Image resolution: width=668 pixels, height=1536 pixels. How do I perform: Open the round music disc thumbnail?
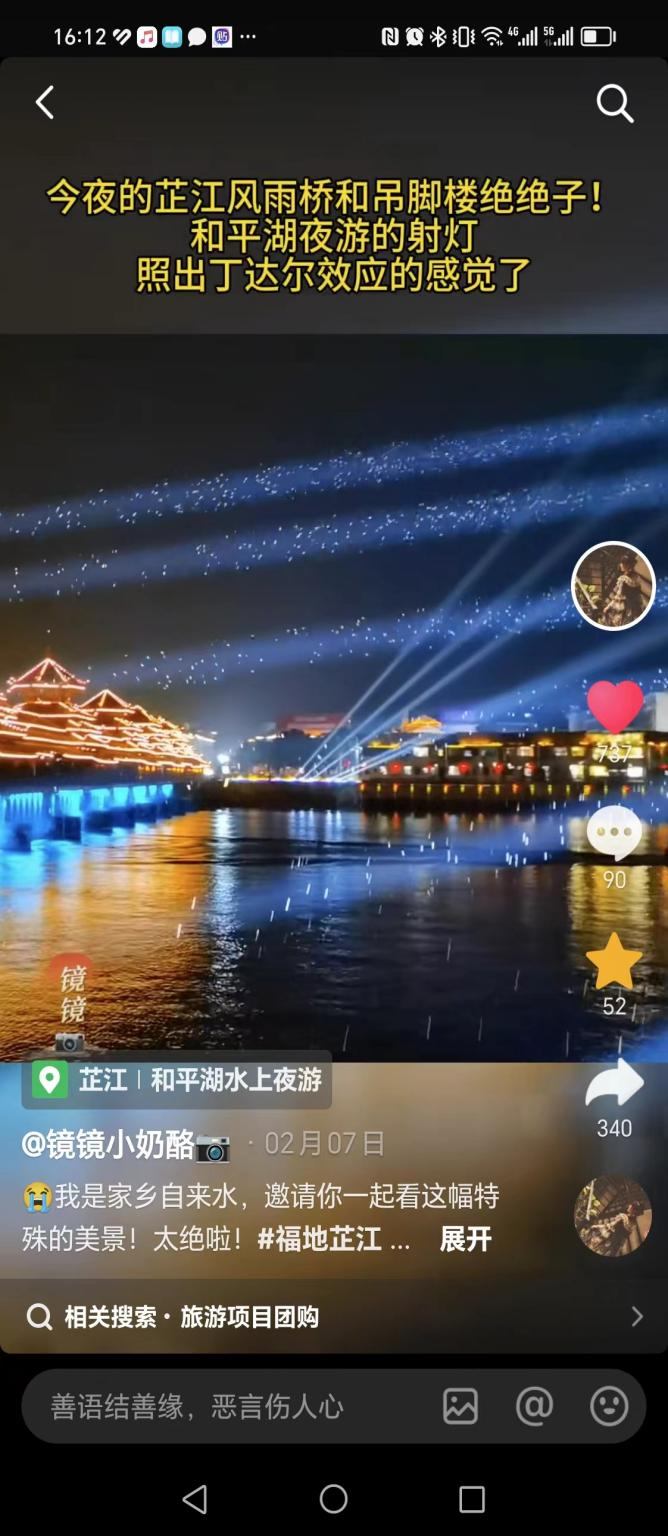tap(613, 1216)
